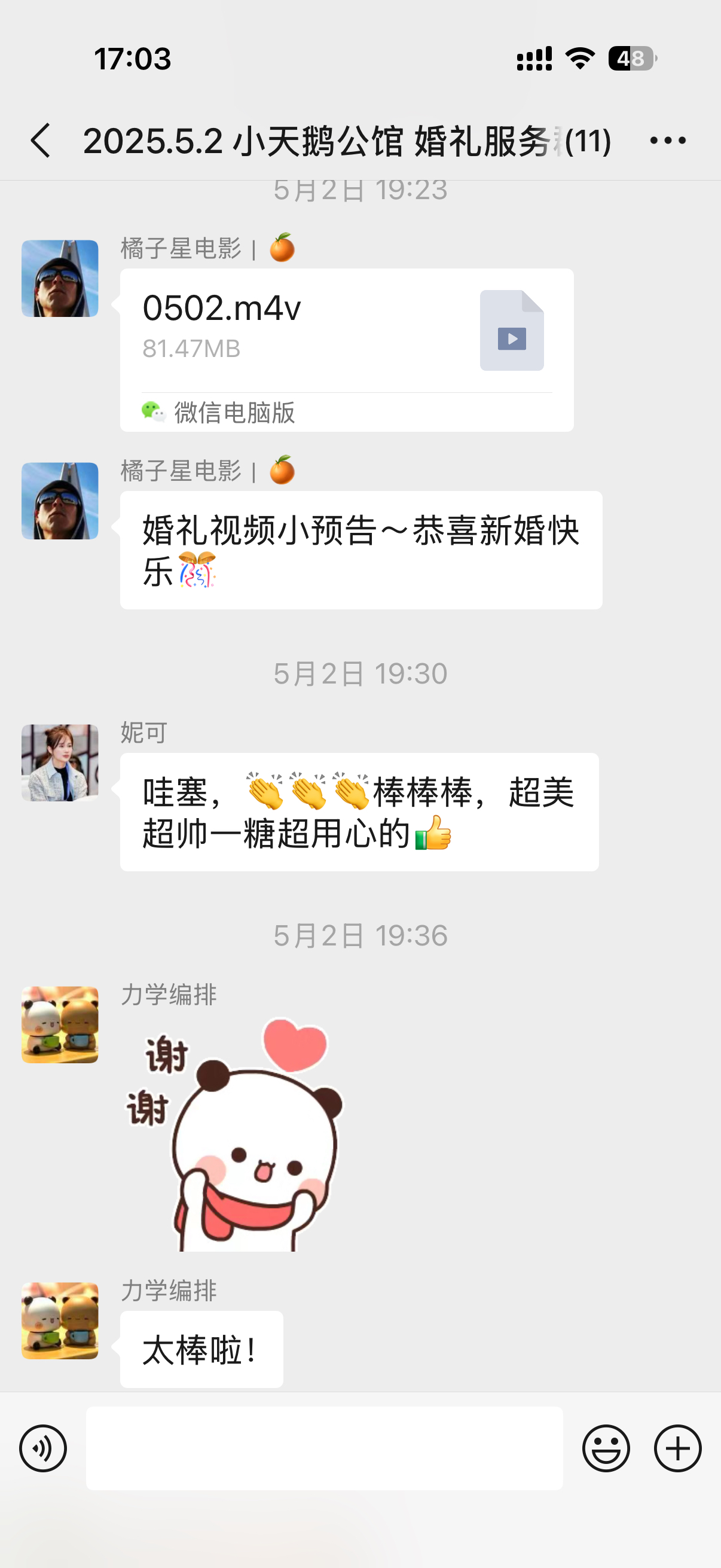The height and width of the screenshot is (1568, 721).
Task: Switch to voice message input
Action: coord(43,1448)
